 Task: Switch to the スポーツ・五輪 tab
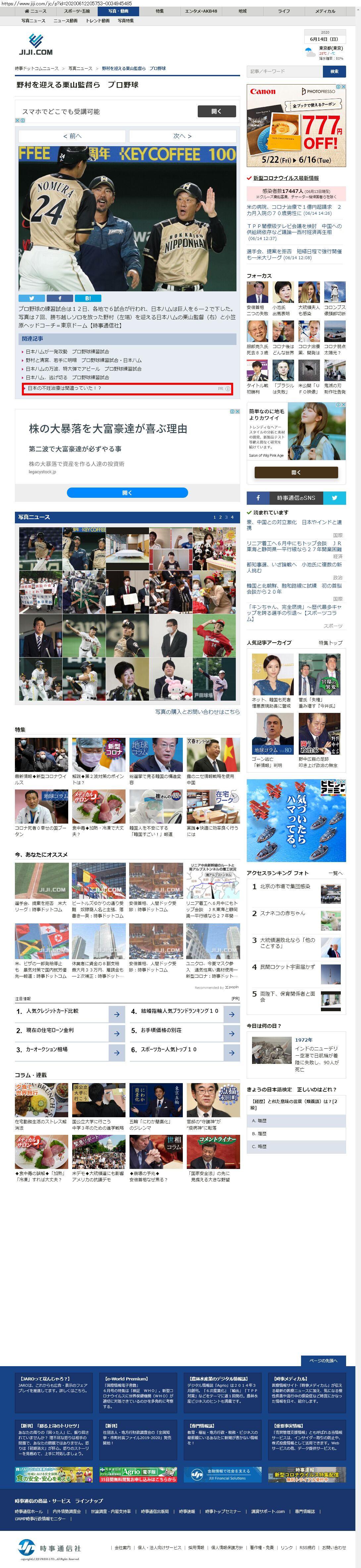tap(77, 11)
